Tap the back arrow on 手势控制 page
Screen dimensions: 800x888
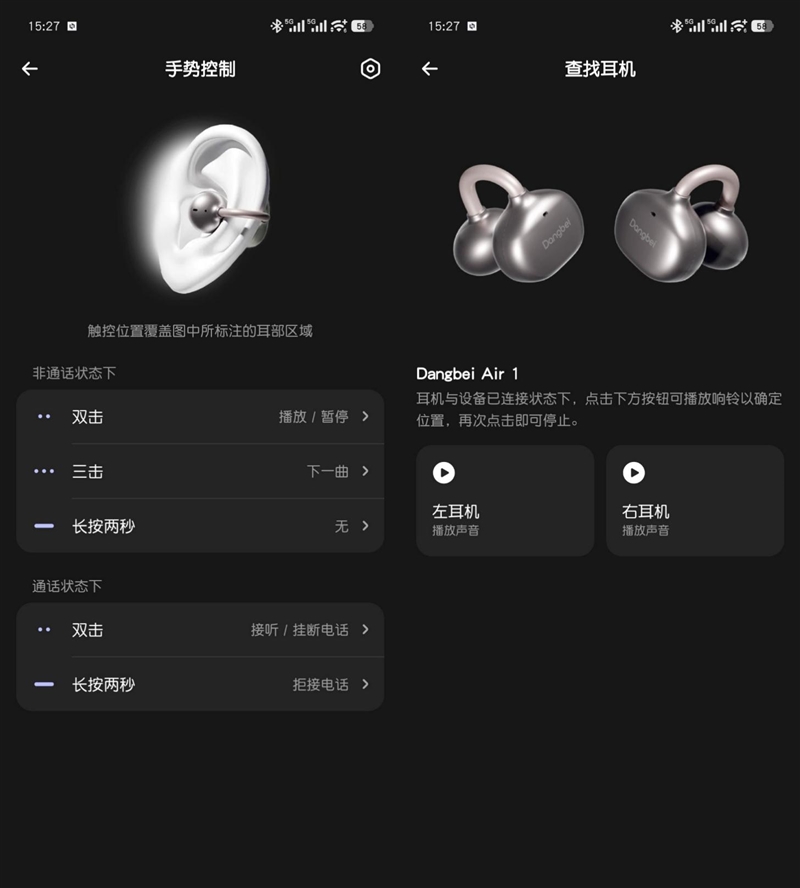point(30,69)
